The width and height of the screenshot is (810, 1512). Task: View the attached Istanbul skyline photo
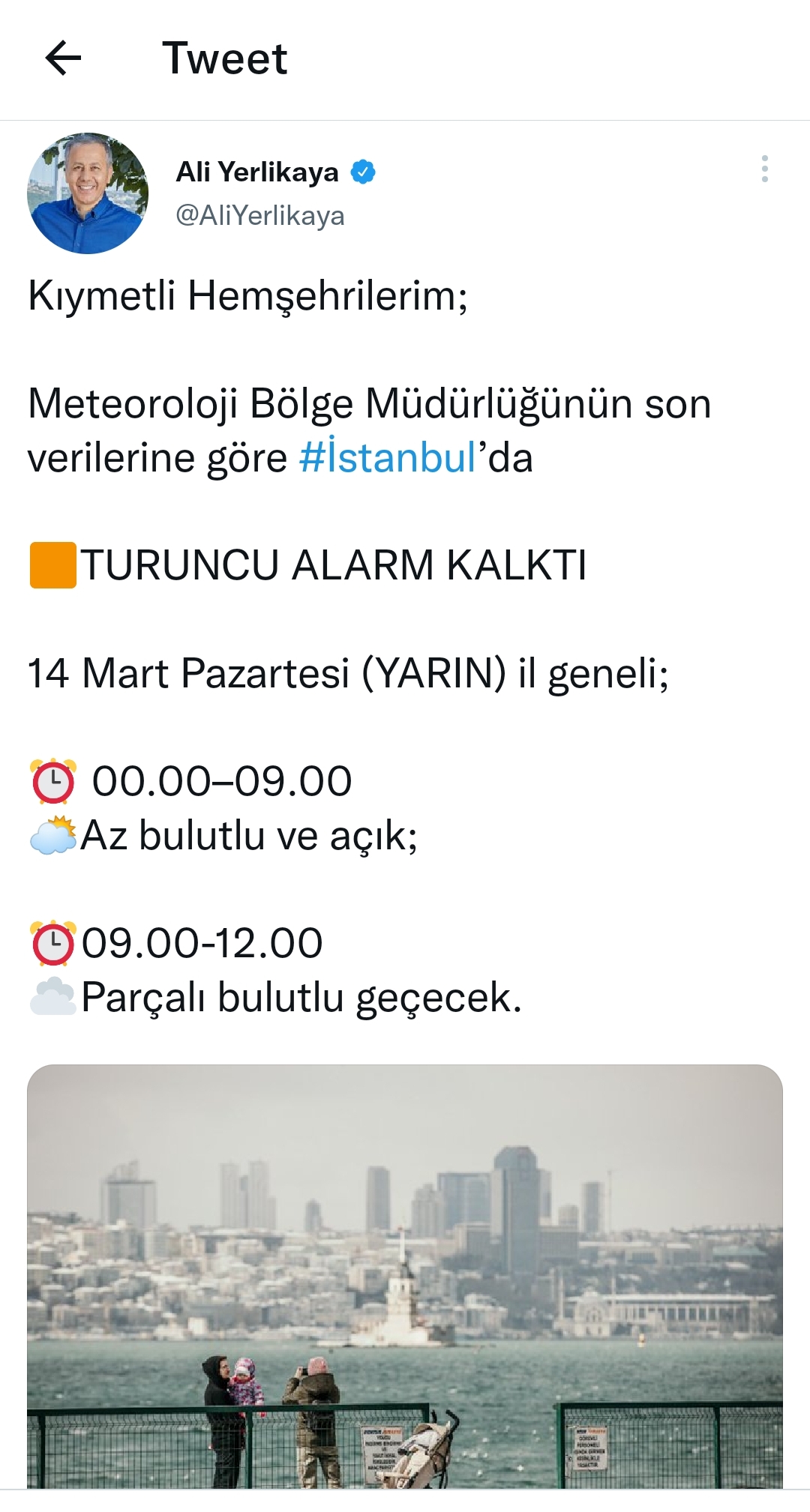pos(405,1274)
